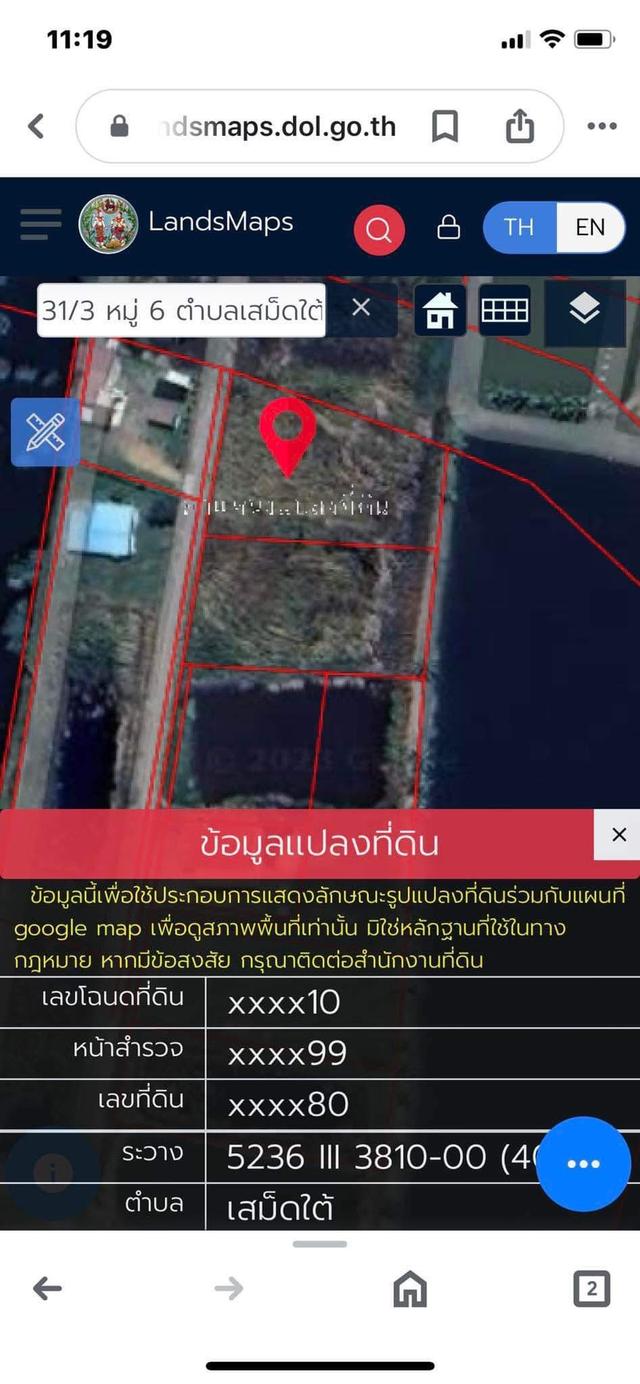Close the land parcel information panel
This screenshot has width=640, height=1384.
point(618,835)
